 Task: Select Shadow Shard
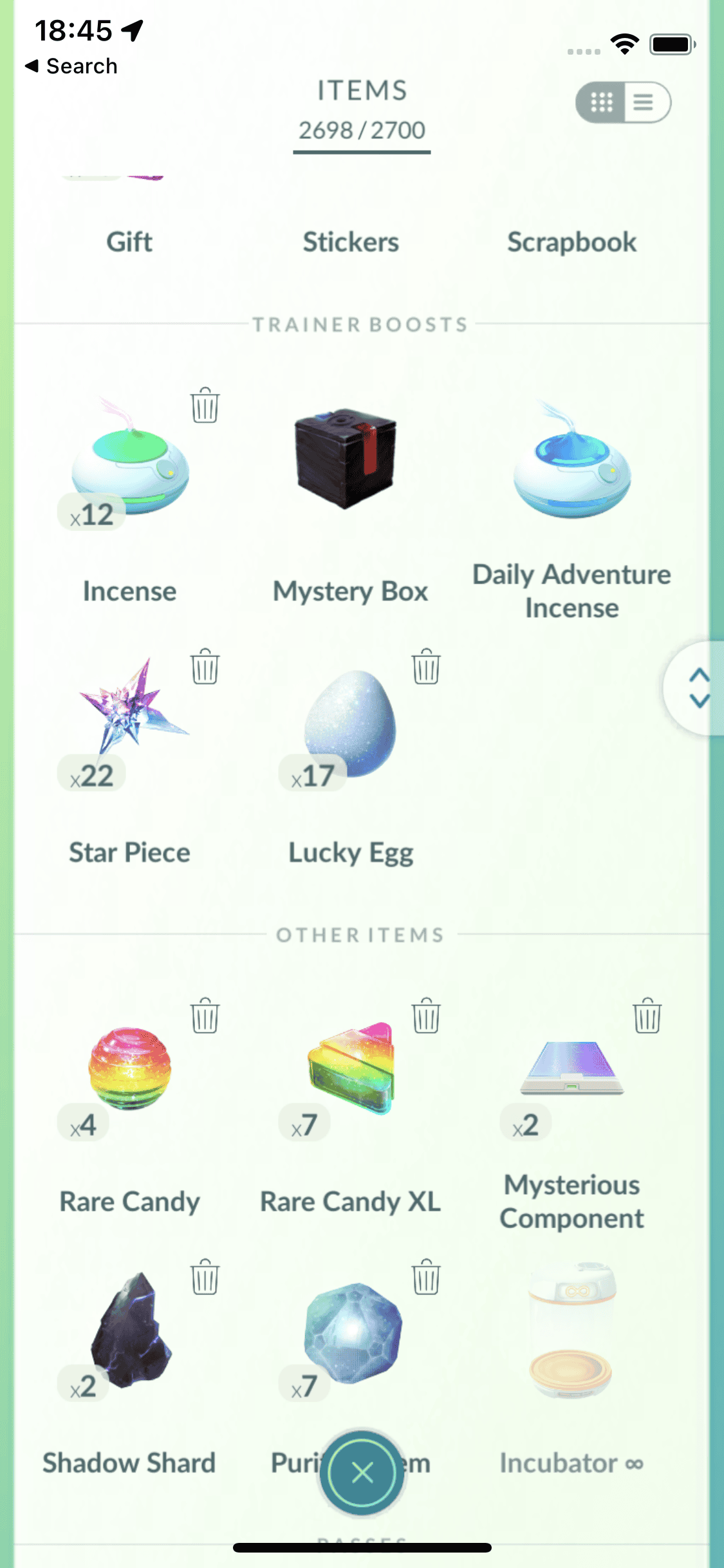coord(131,1332)
